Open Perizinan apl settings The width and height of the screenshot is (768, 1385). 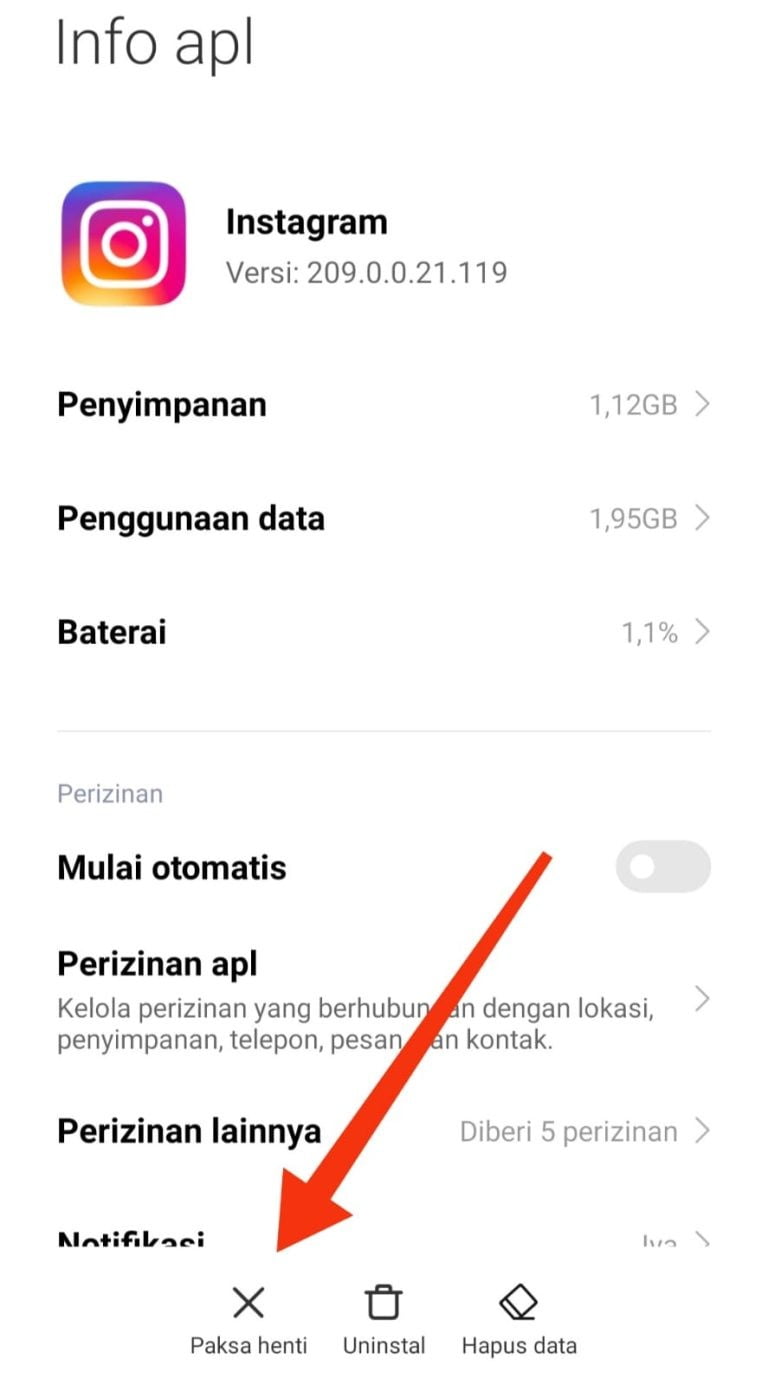tap(384, 999)
